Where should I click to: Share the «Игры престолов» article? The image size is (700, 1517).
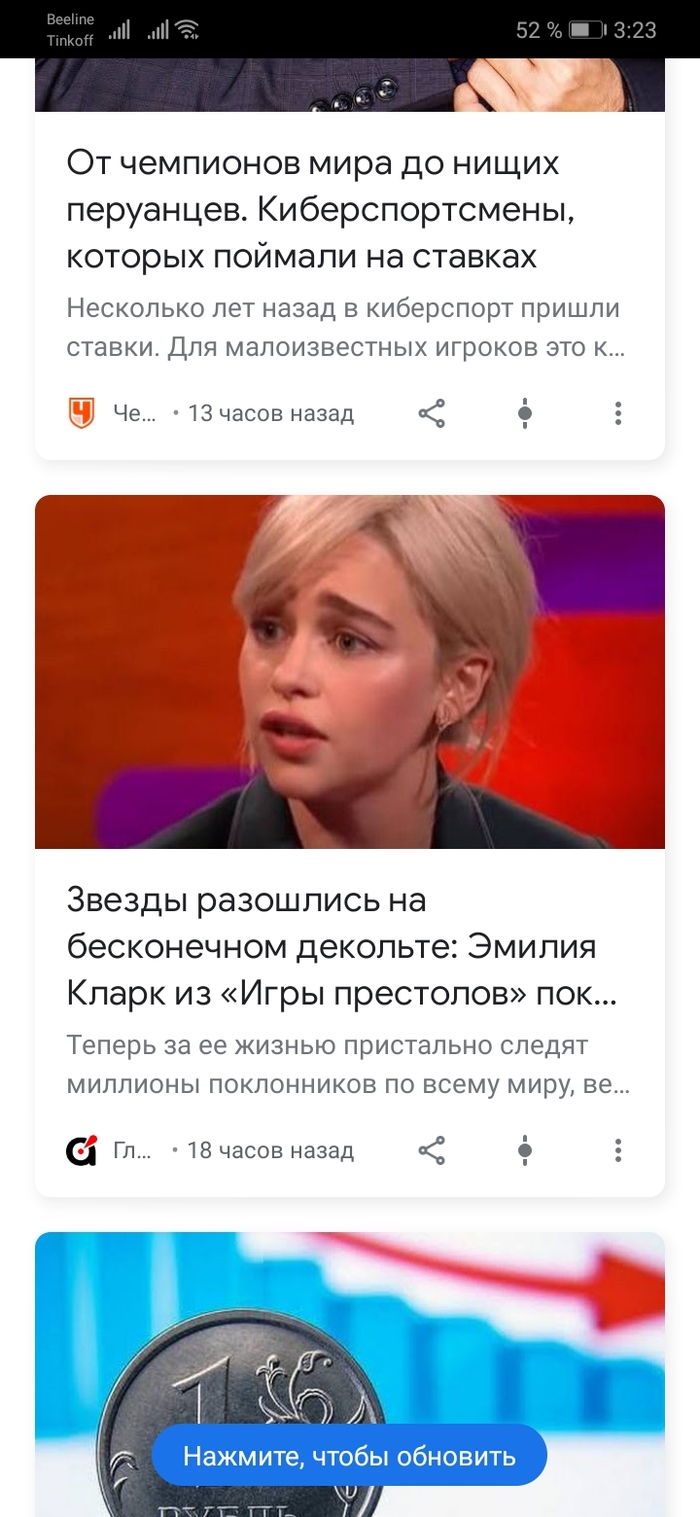[x=431, y=1150]
